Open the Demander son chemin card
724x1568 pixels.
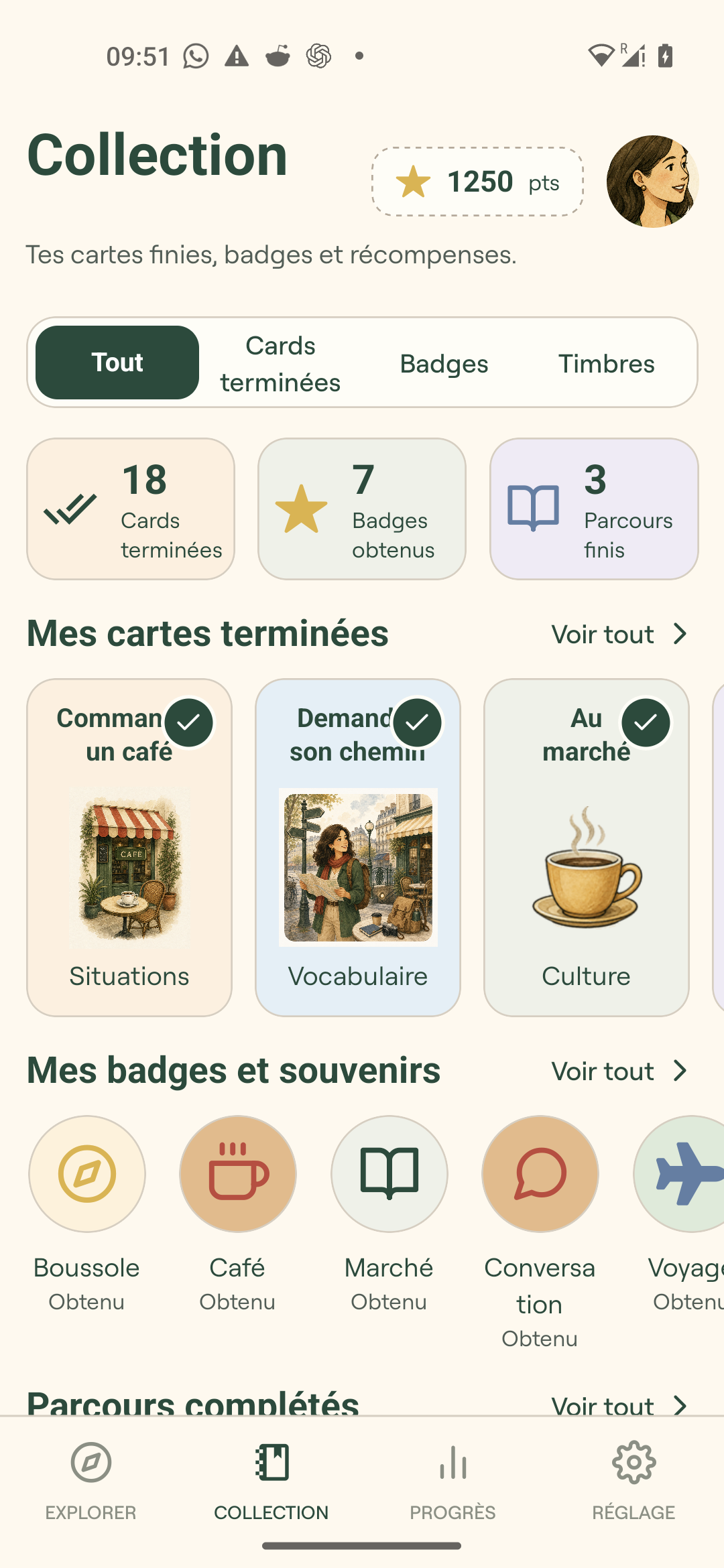[x=358, y=848]
